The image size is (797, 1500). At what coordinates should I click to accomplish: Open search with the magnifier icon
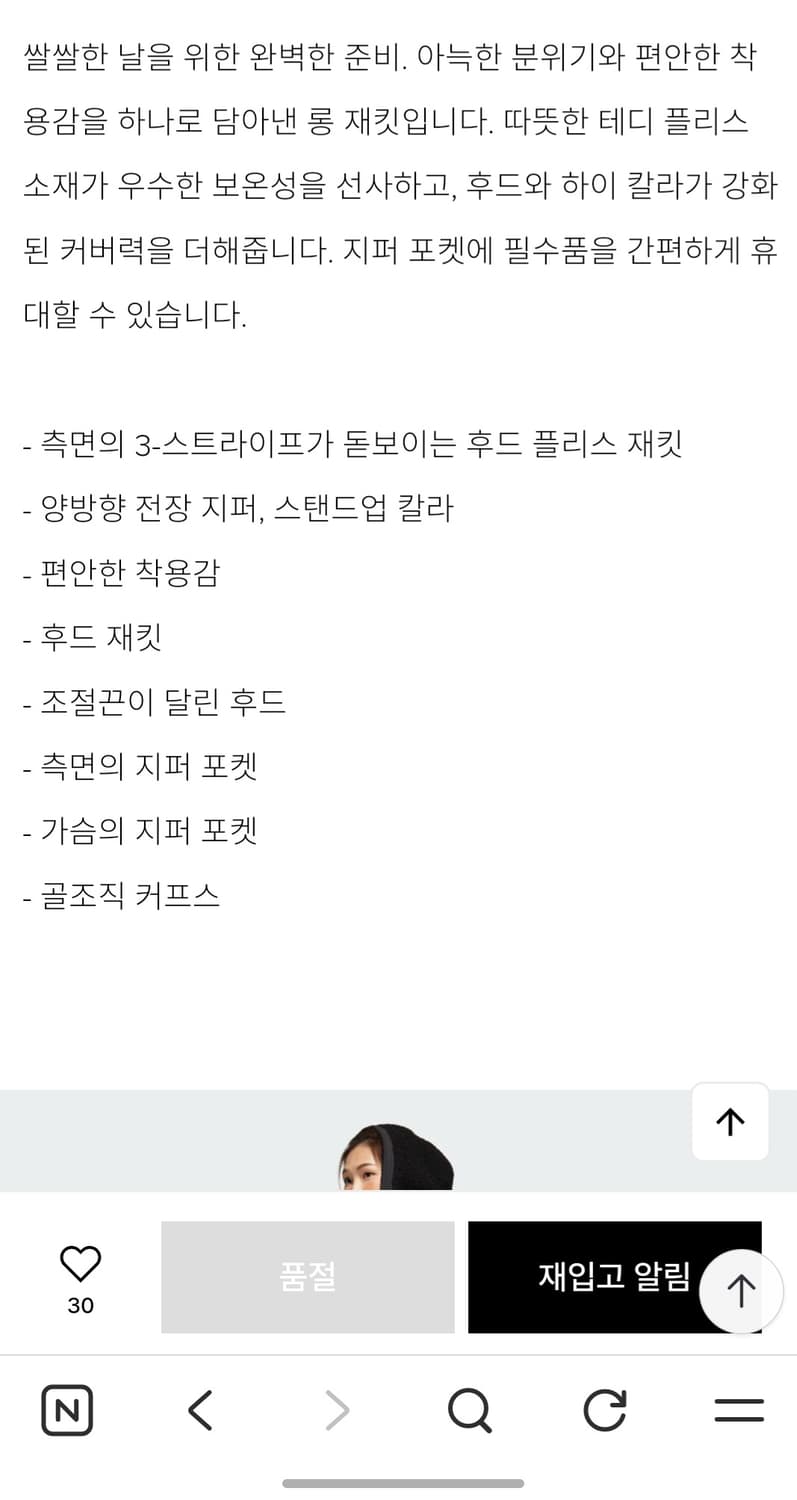coord(470,1410)
